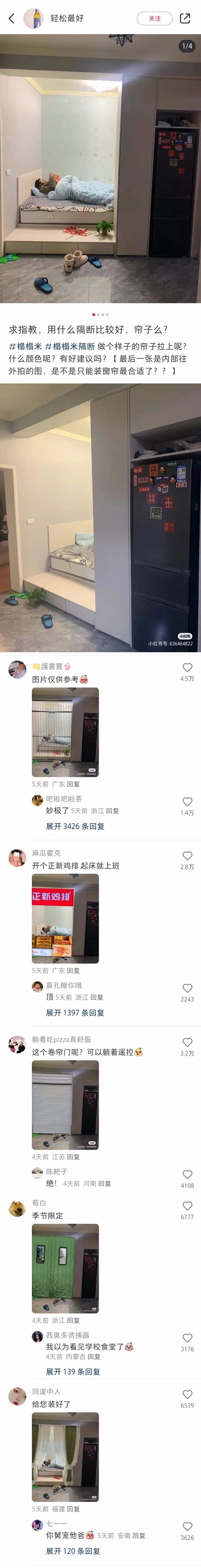Open 轻松最好's profile avatar

33,18
